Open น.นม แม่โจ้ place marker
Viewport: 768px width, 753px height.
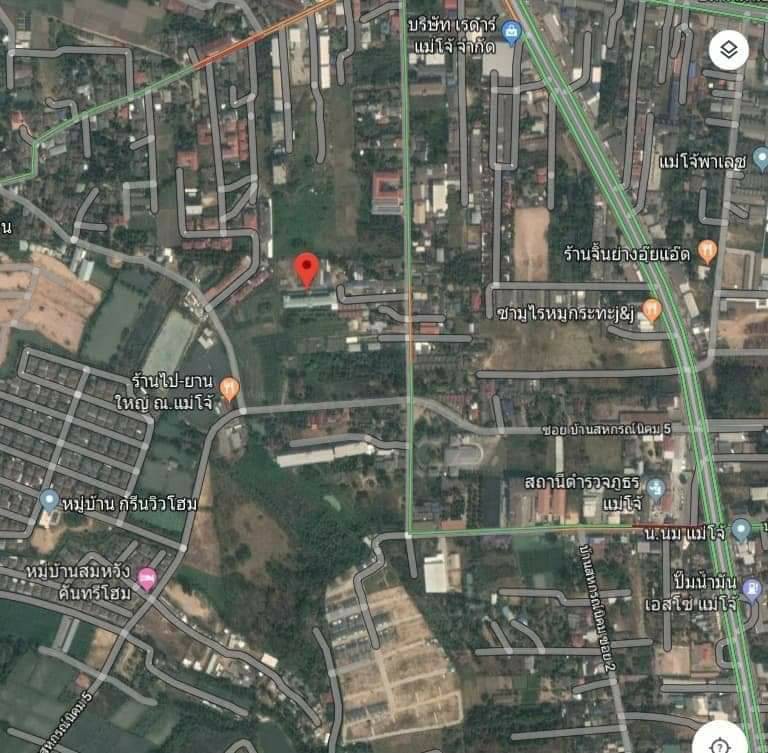(740, 529)
